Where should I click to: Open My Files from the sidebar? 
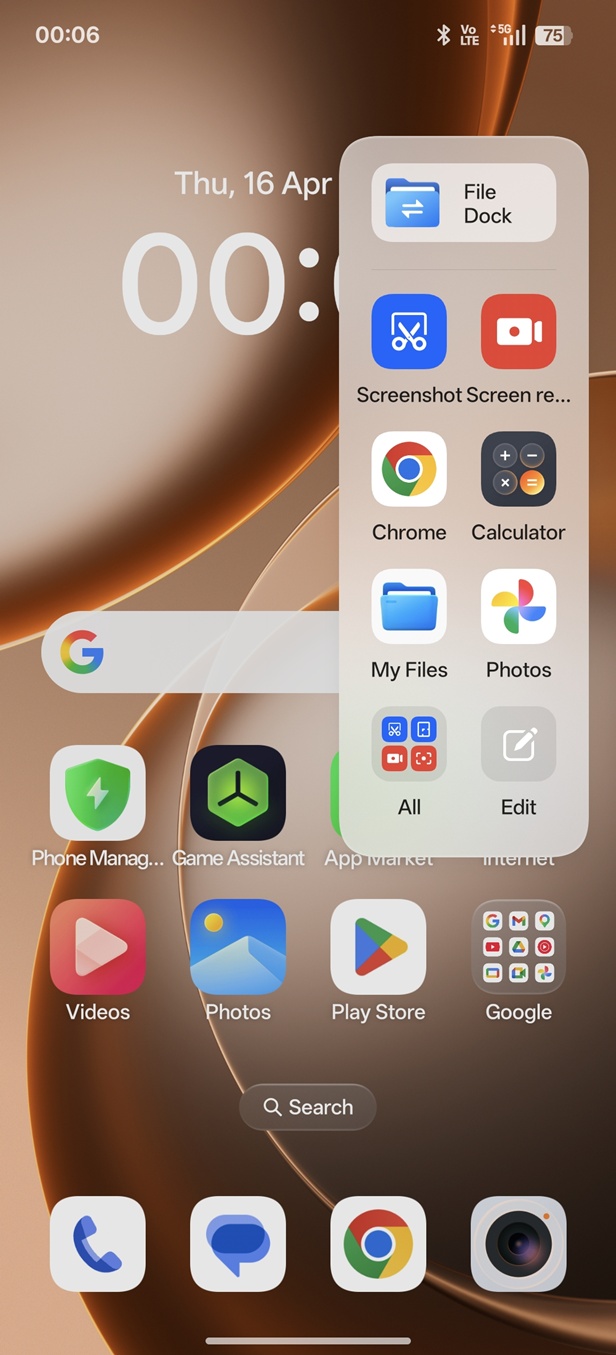(409, 607)
